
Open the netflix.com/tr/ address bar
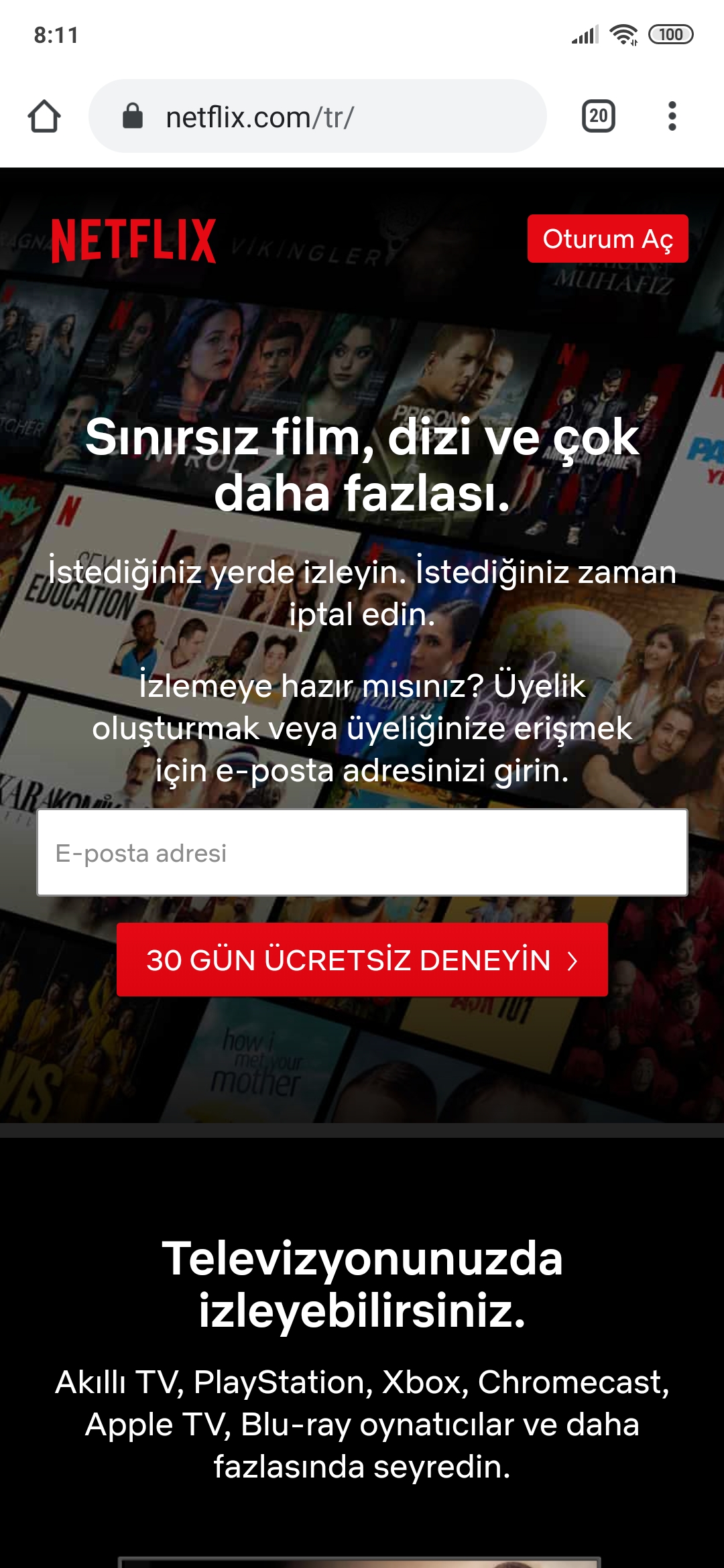tap(317, 117)
